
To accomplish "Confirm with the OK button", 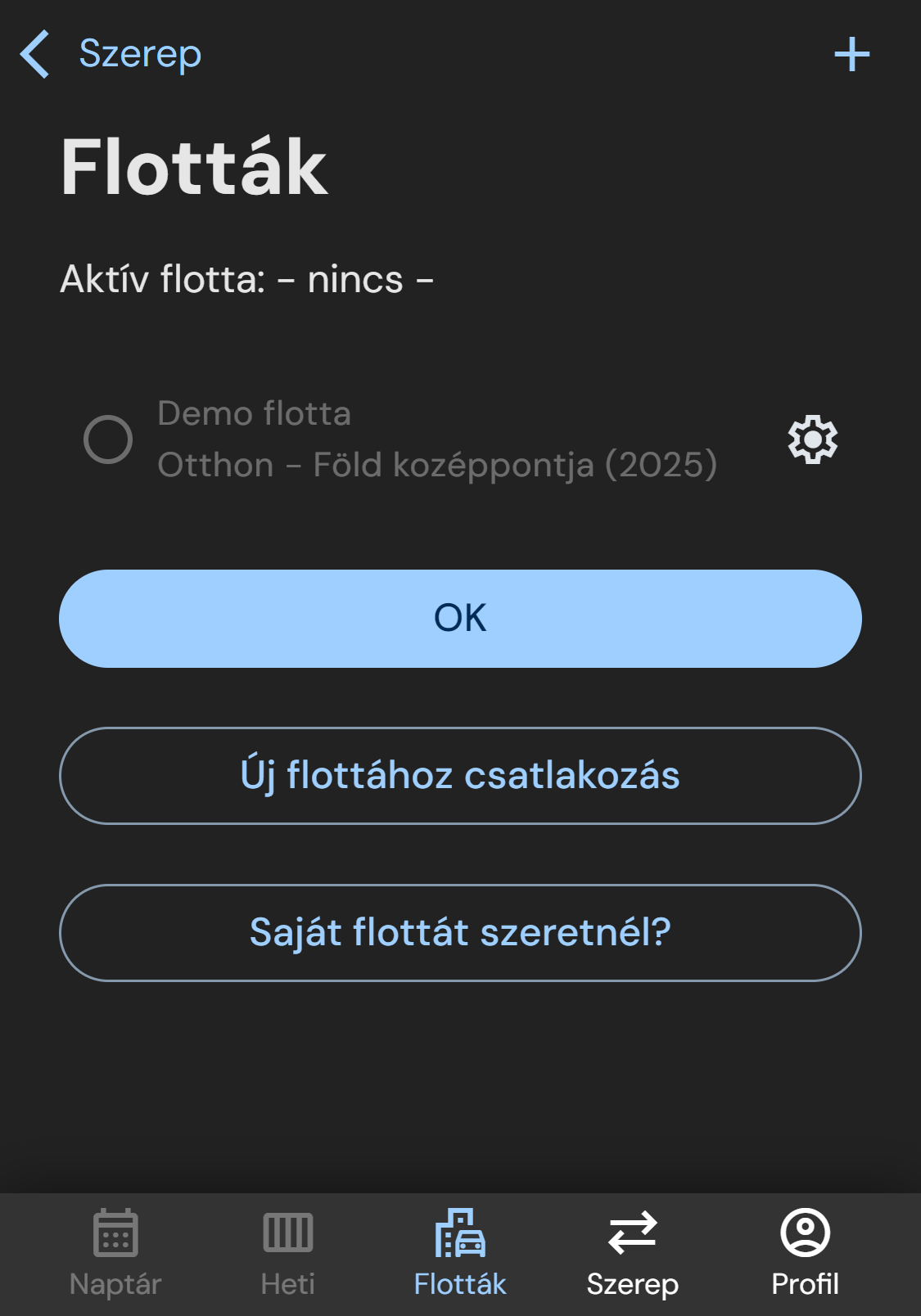I will [460, 619].
